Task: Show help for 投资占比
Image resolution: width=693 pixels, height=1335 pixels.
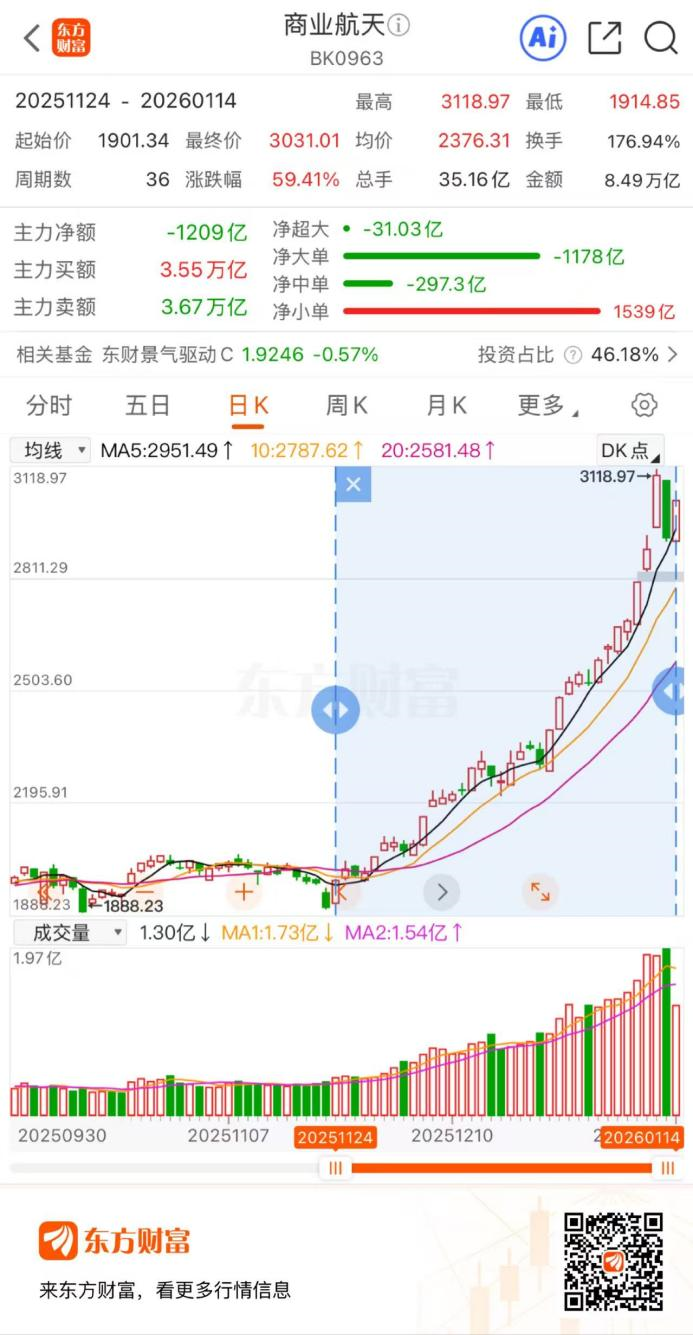Action: 573,355
